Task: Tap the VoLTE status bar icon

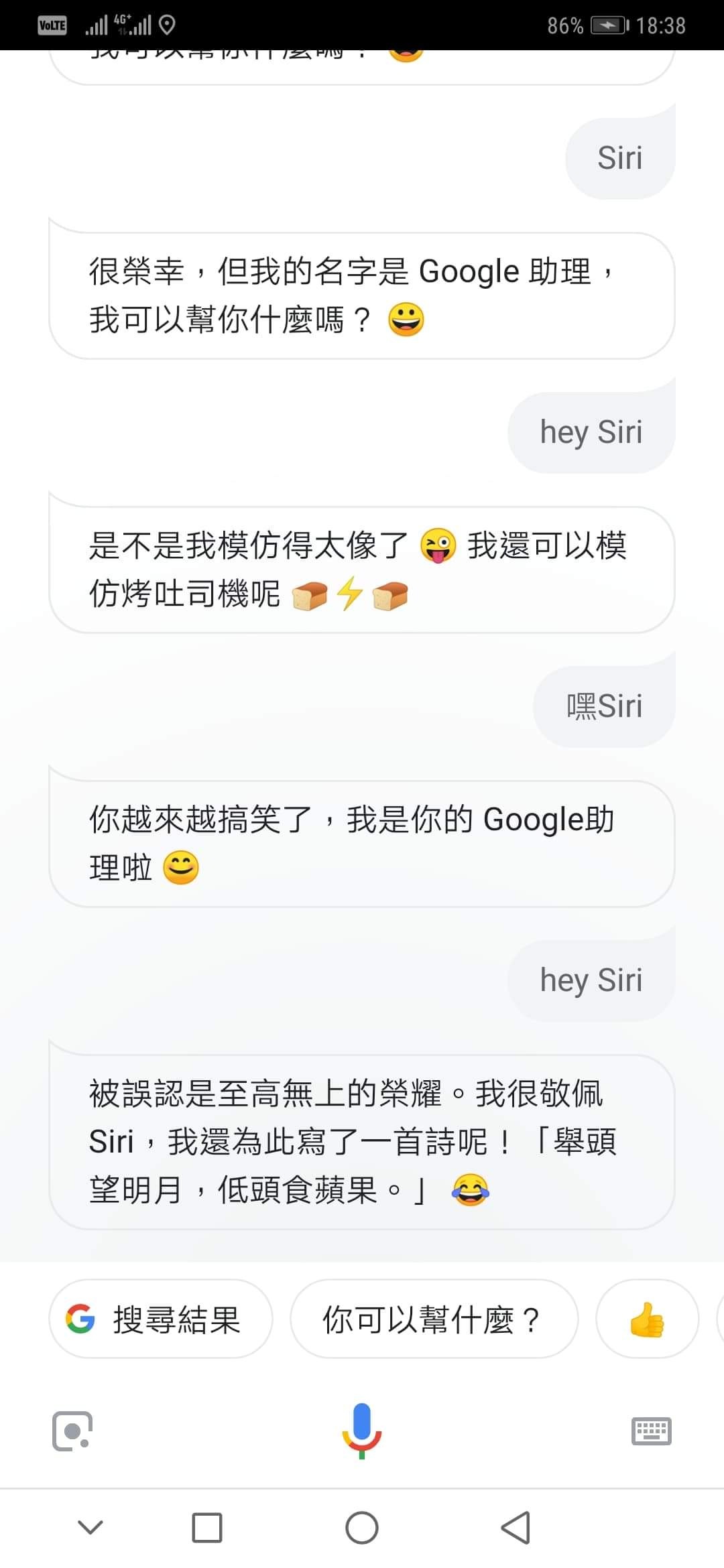Action: click(x=52, y=25)
